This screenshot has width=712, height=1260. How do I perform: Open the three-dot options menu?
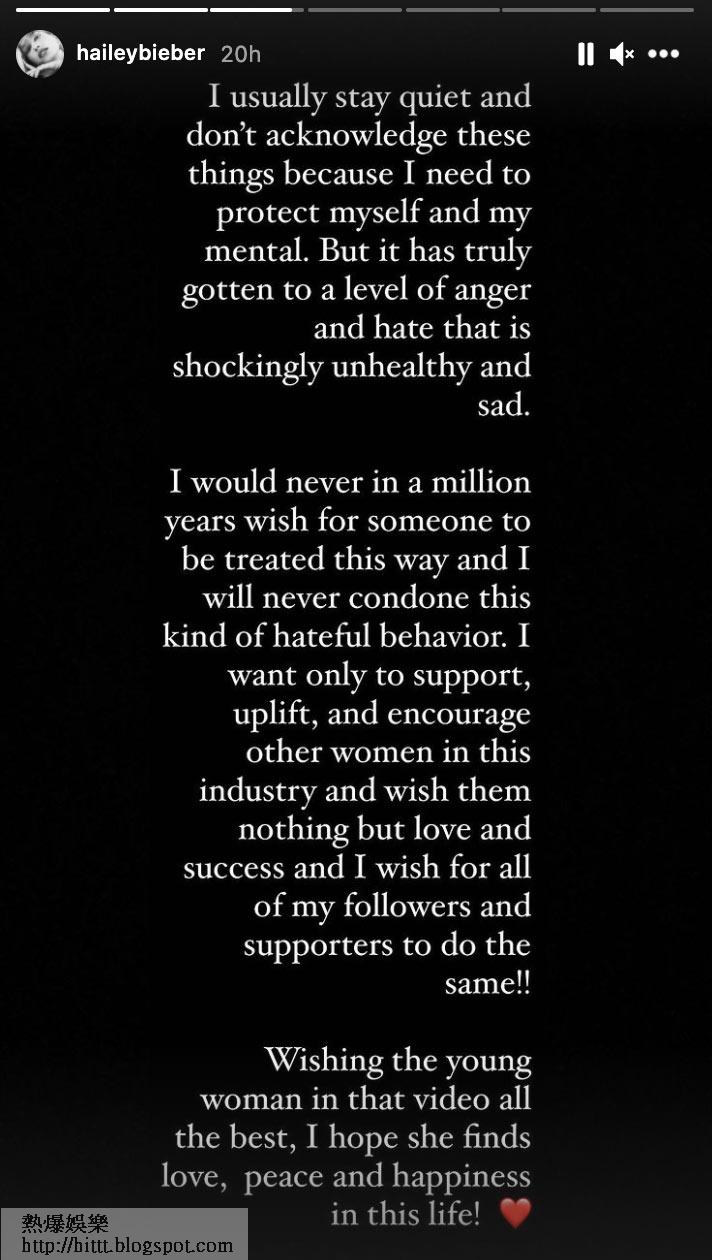664,54
